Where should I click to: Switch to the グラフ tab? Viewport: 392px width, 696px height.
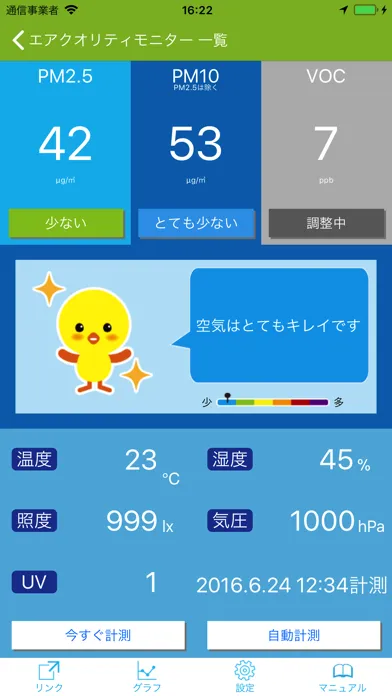(147, 676)
